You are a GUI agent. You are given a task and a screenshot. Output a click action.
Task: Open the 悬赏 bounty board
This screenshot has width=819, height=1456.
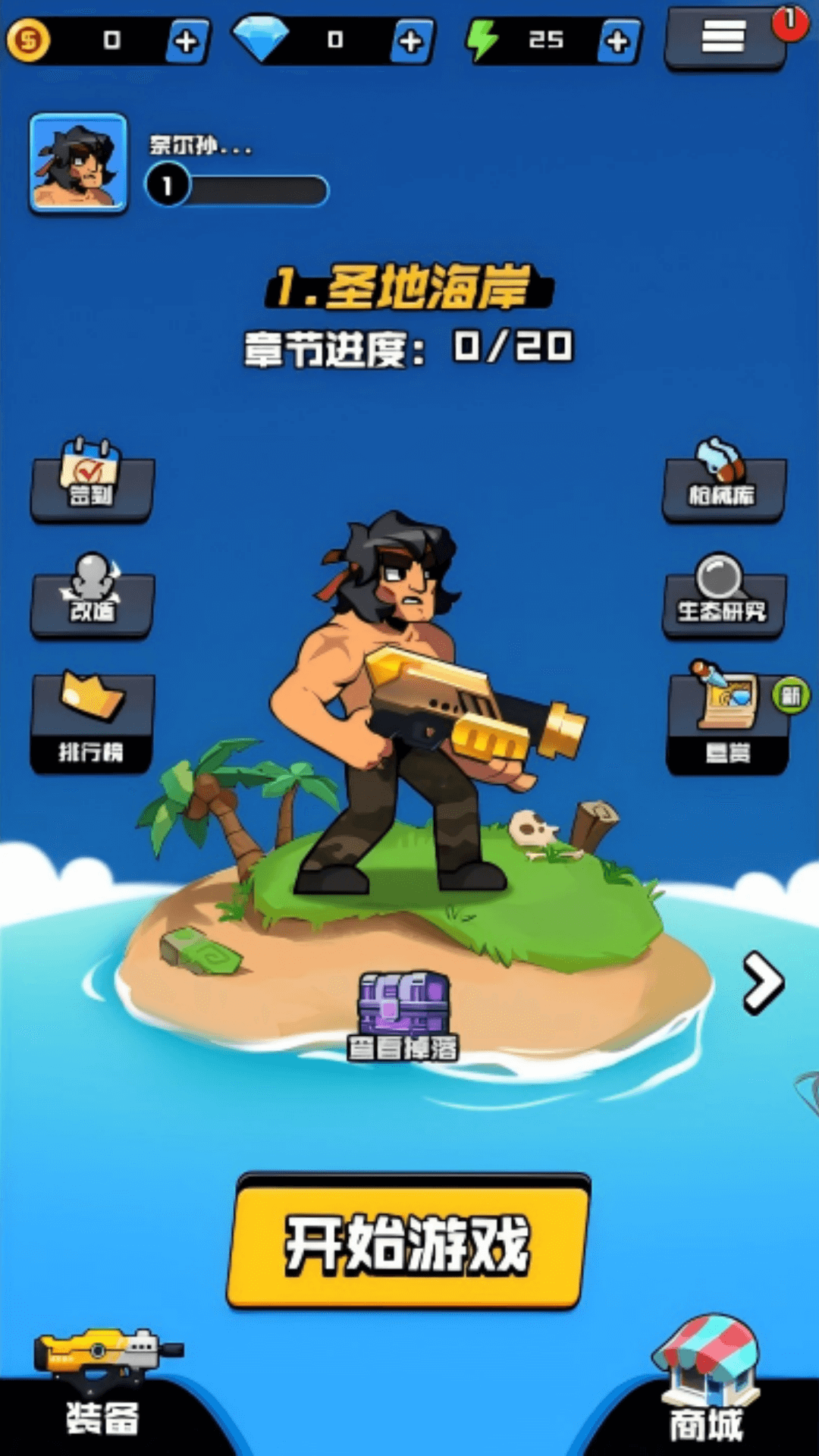[726, 720]
